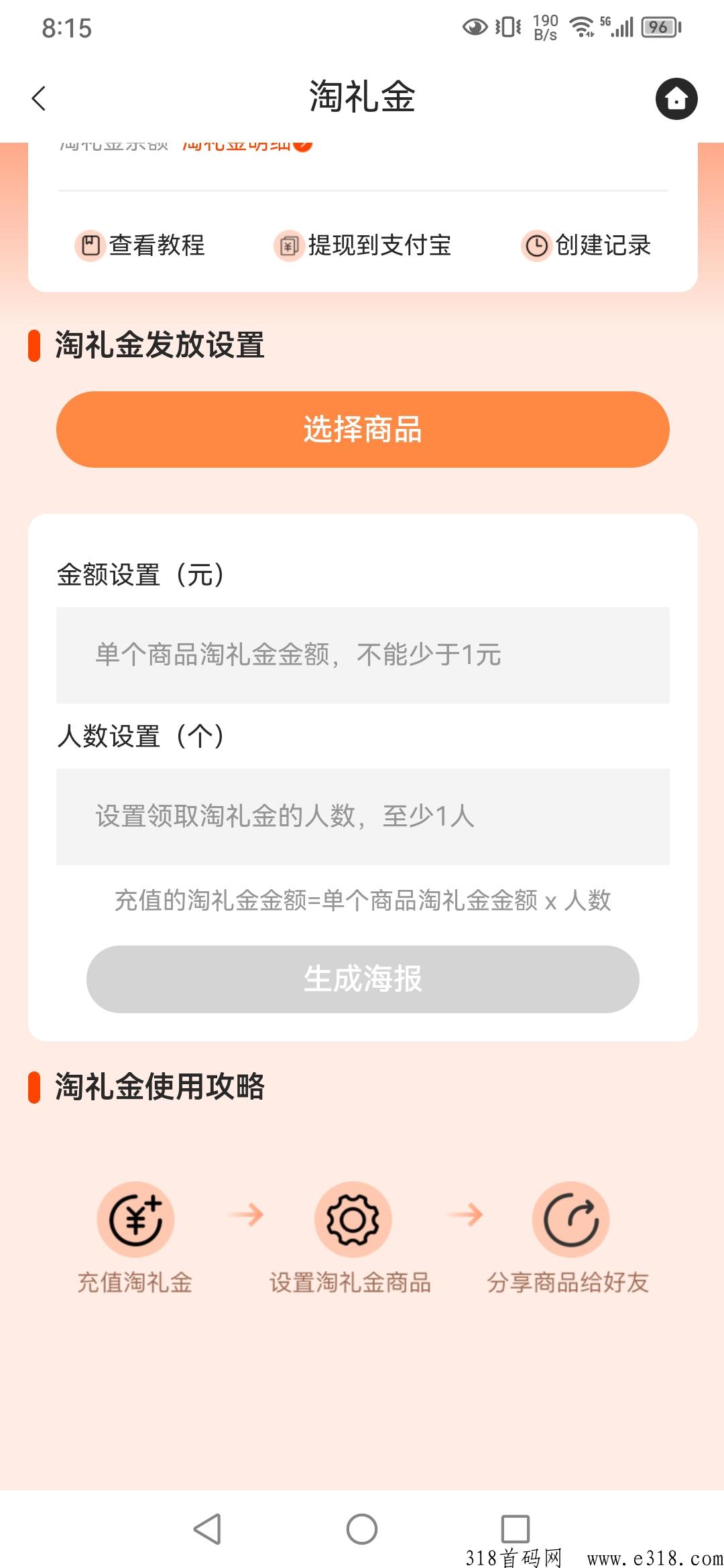Go back using the top-left arrow

[39, 99]
